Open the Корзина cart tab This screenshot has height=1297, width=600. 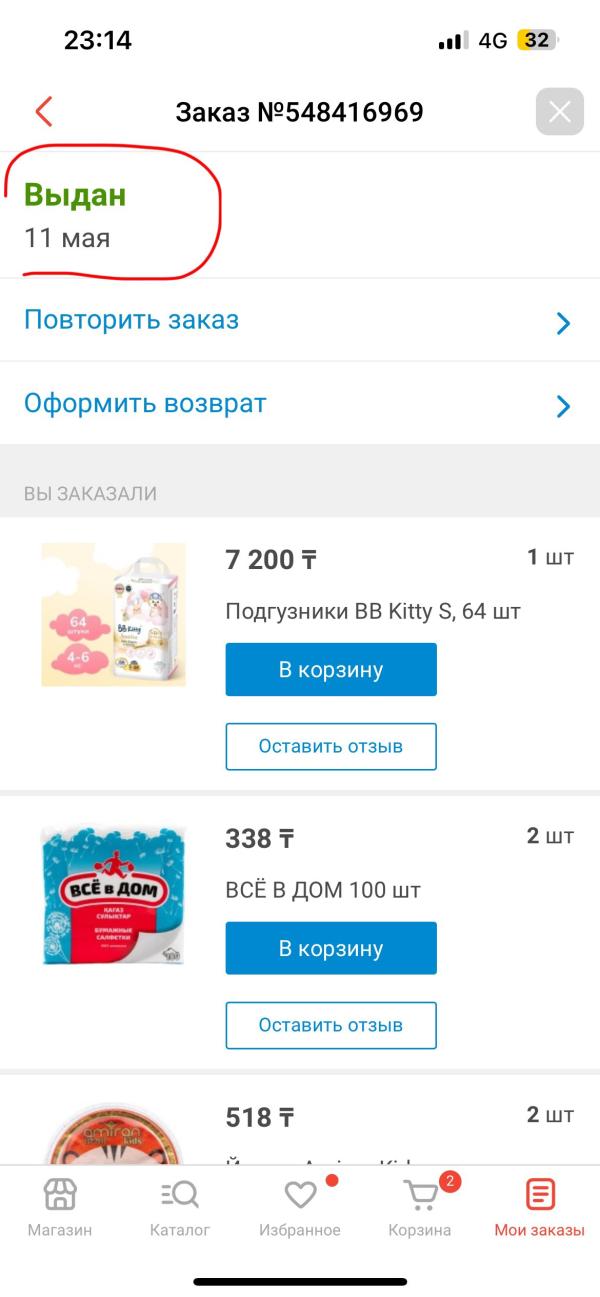[x=420, y=1207]
